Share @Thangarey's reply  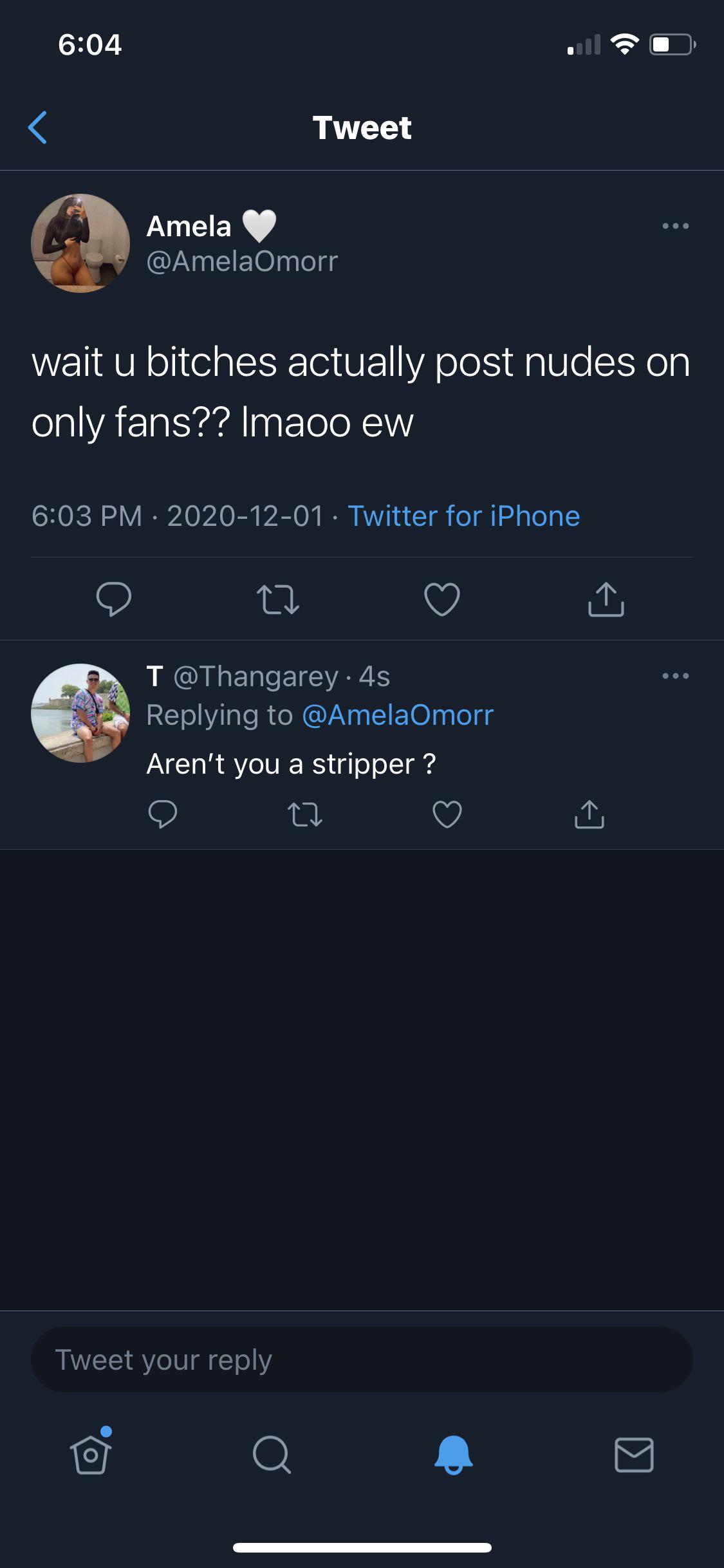point(589,814)
